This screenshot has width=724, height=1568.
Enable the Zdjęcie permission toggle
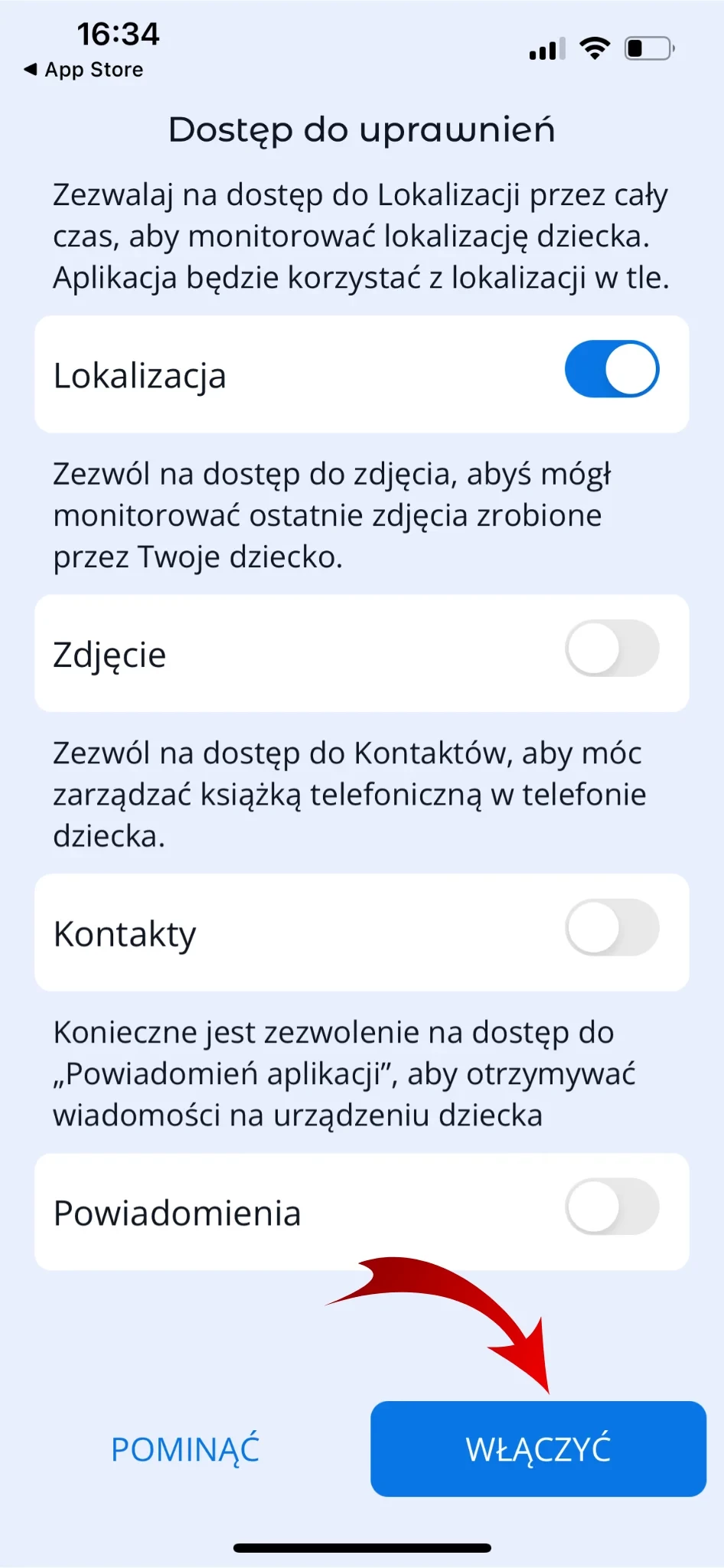point(611,648)
